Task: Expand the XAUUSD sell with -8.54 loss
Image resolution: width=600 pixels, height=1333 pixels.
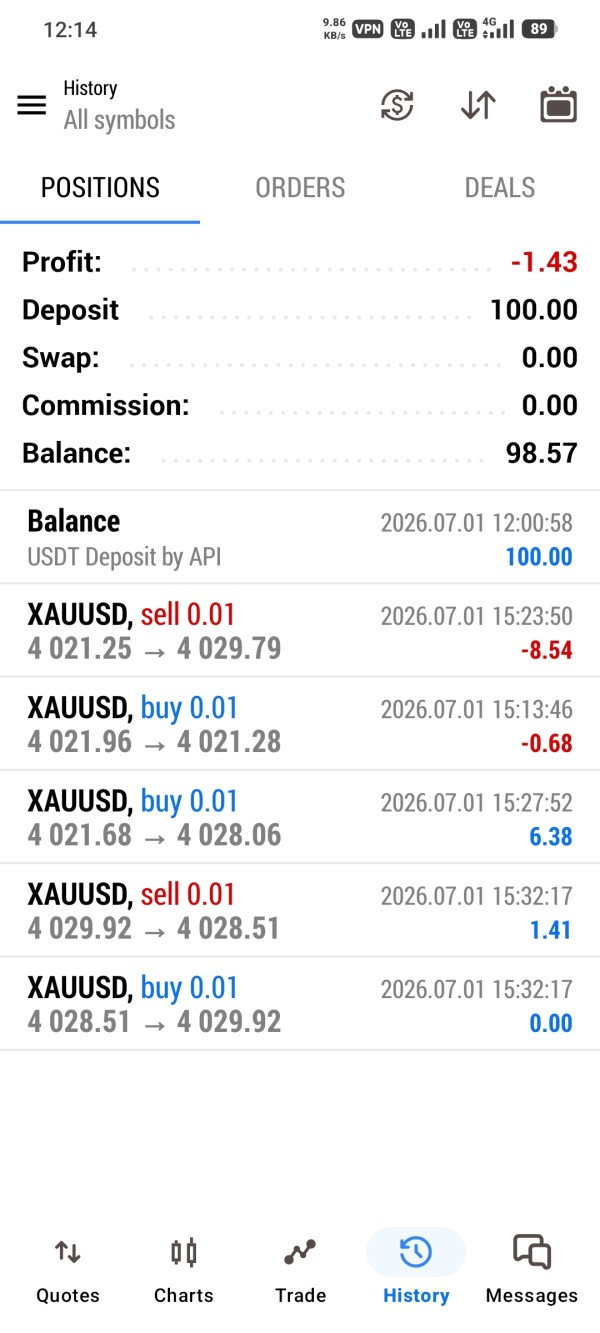Action: [x=300, y=630]
